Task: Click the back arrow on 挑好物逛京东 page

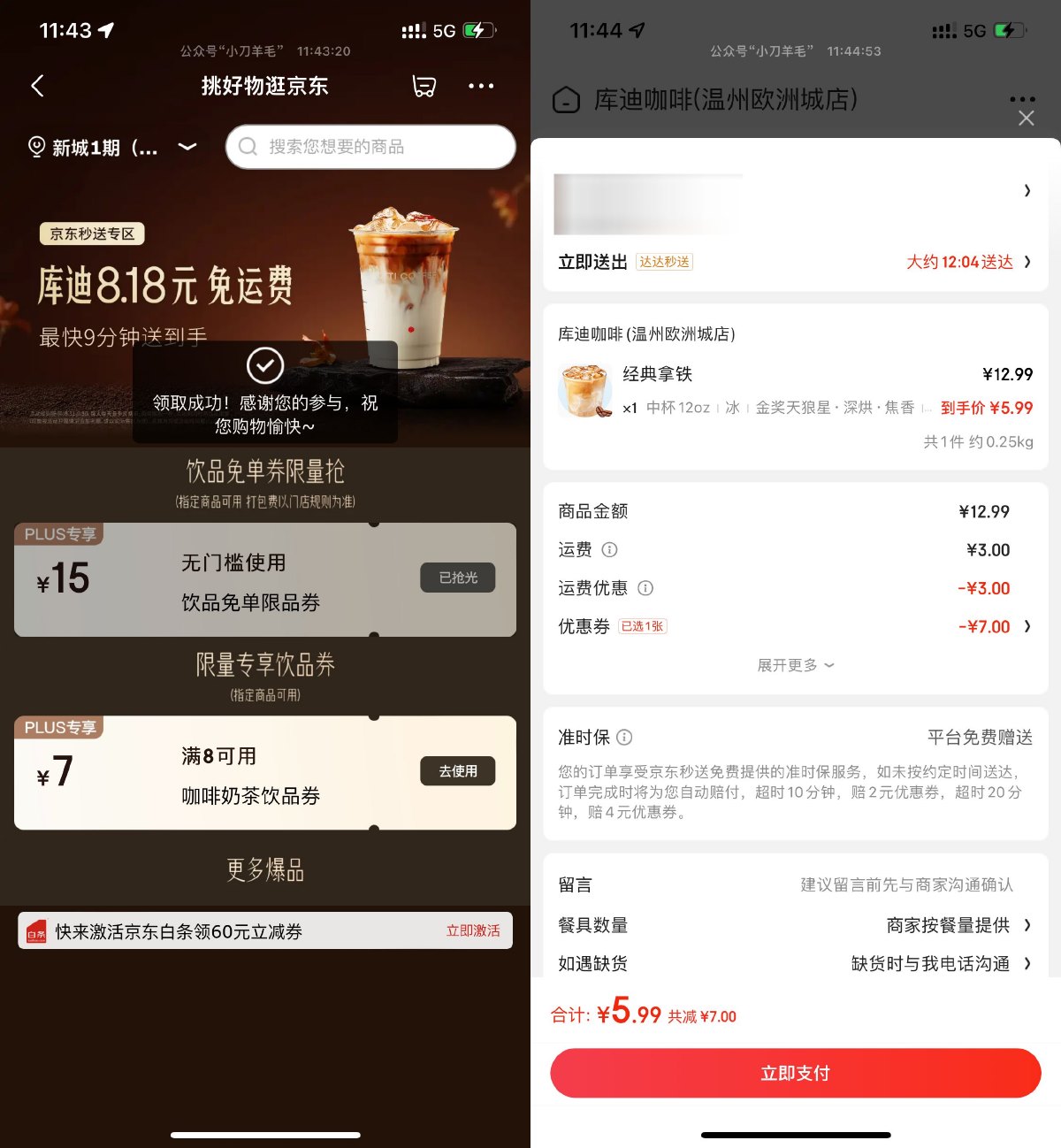Action: [x=37, y=86]
